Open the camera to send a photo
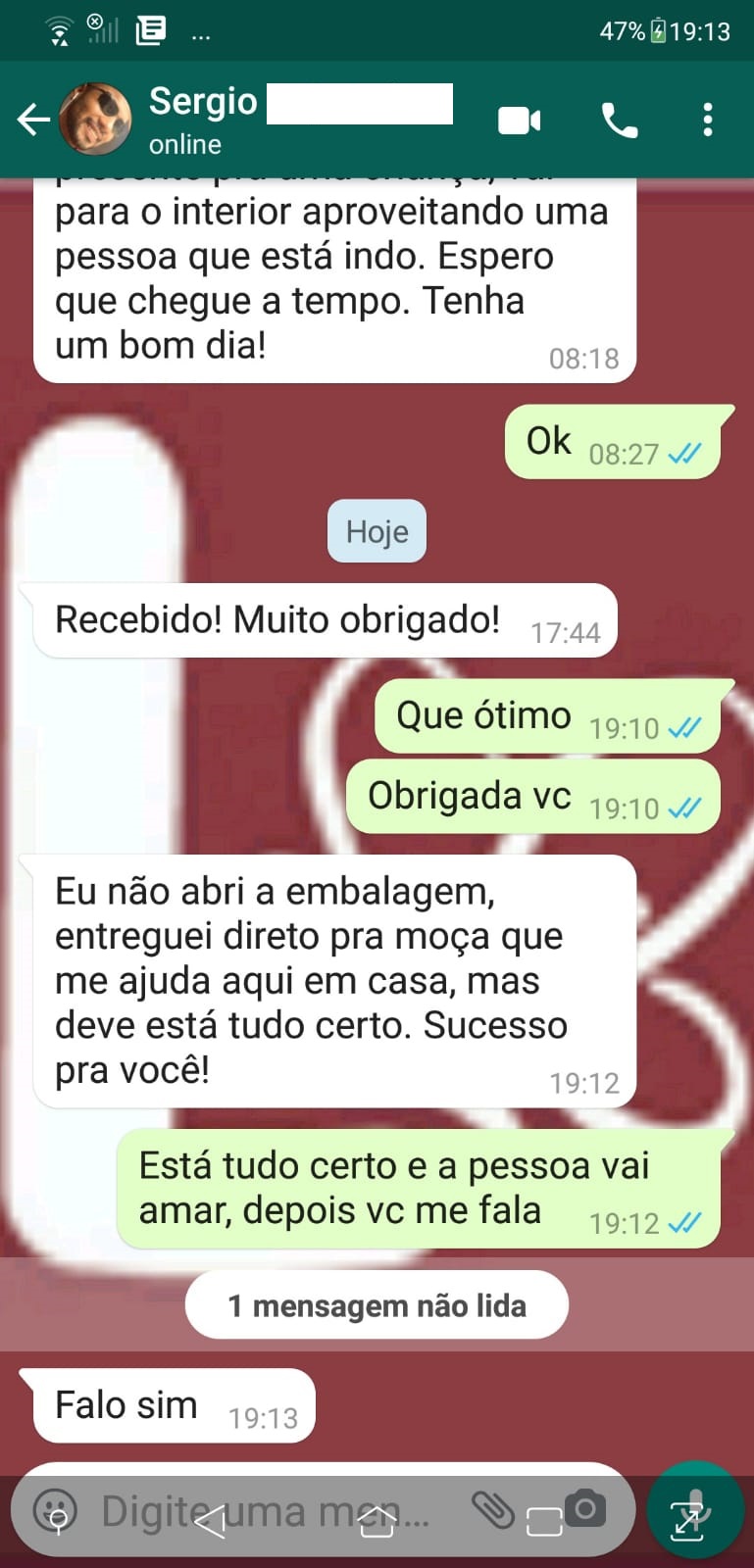This screenshot has width=754, height=1568. click(x=585, y=1509)
